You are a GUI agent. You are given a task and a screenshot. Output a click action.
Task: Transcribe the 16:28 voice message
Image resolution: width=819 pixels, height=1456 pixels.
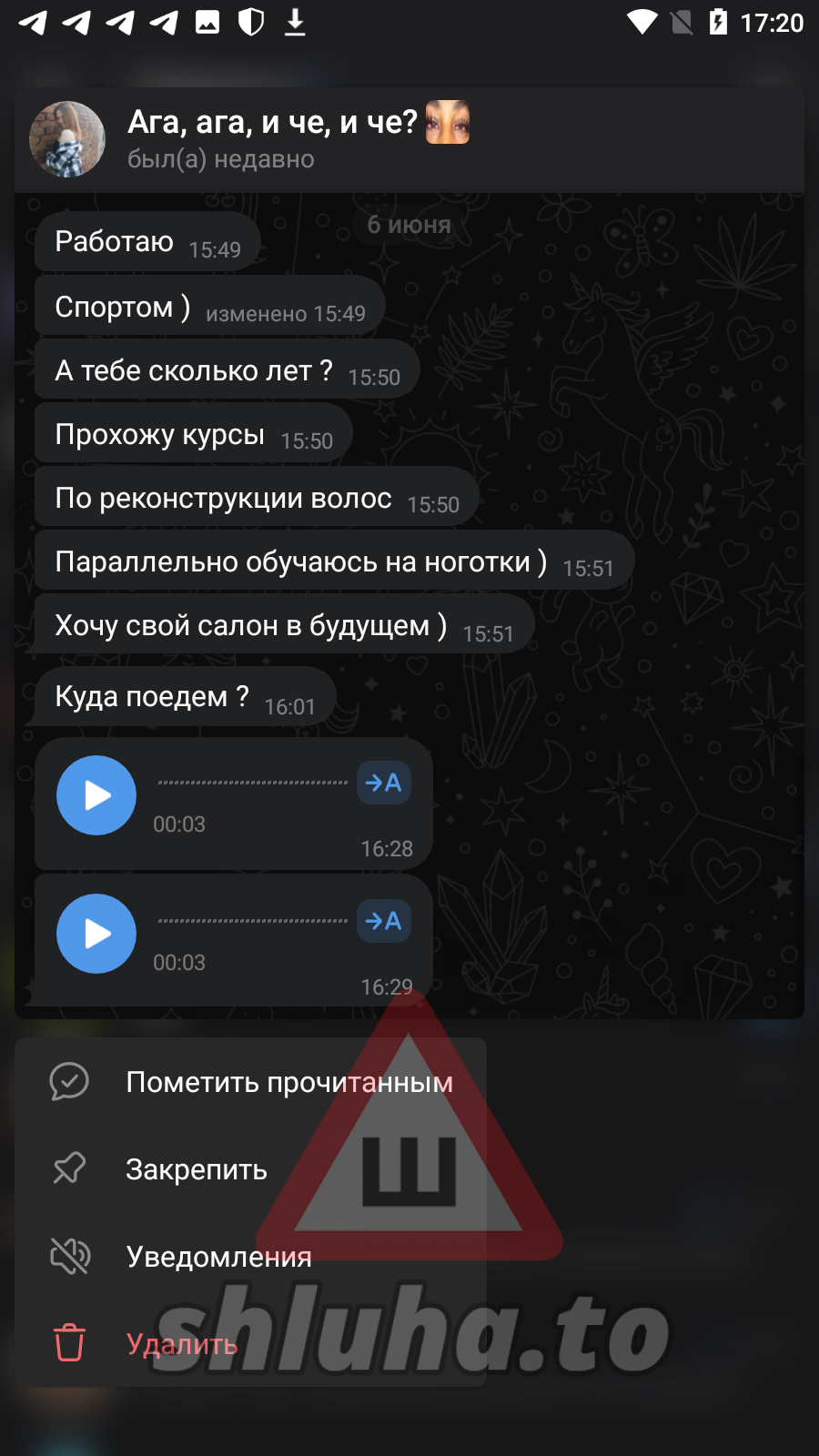click(x=383, y=783)
